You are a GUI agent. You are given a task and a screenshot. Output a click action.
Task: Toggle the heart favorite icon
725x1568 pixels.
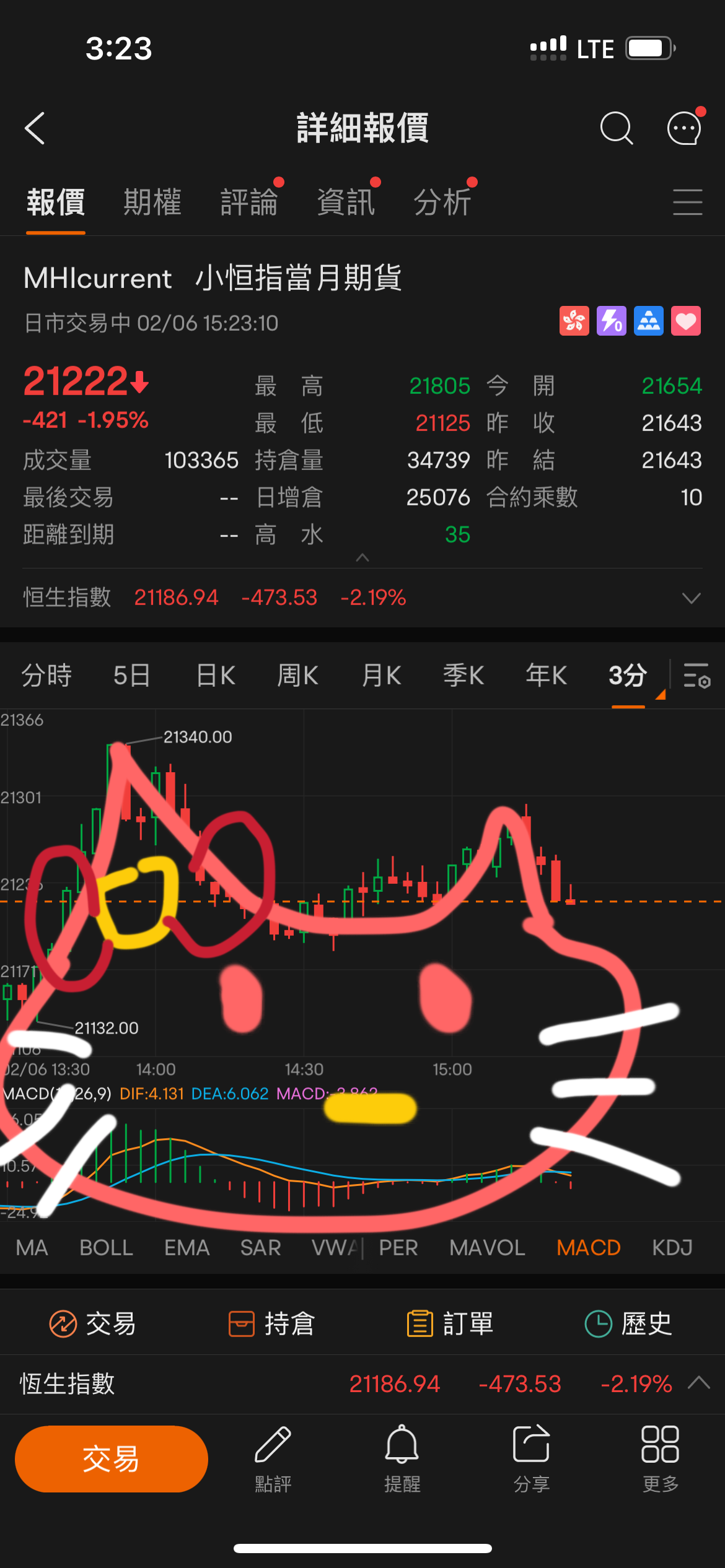(685, 321)
